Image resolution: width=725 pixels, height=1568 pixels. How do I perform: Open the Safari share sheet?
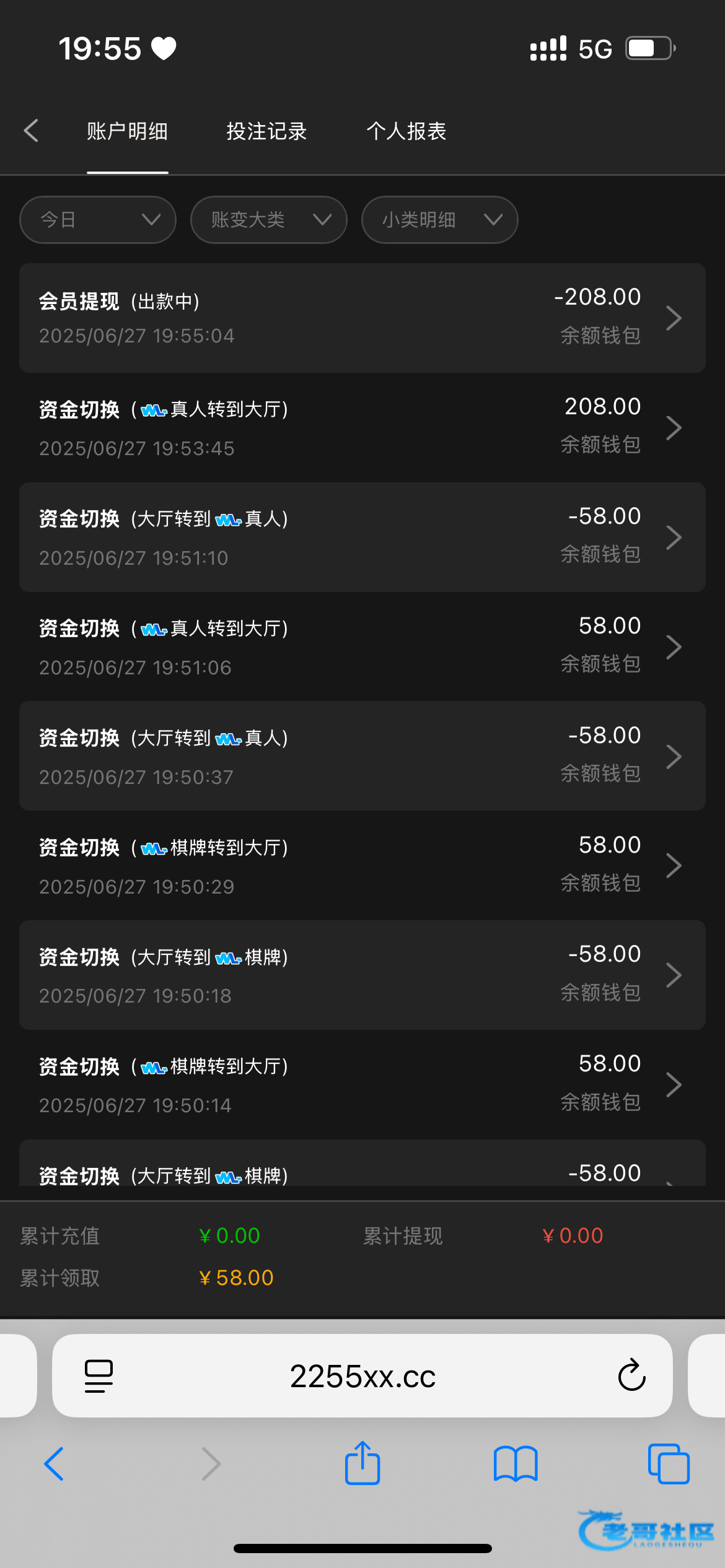pyautogui.click(x=362, y=1464)
